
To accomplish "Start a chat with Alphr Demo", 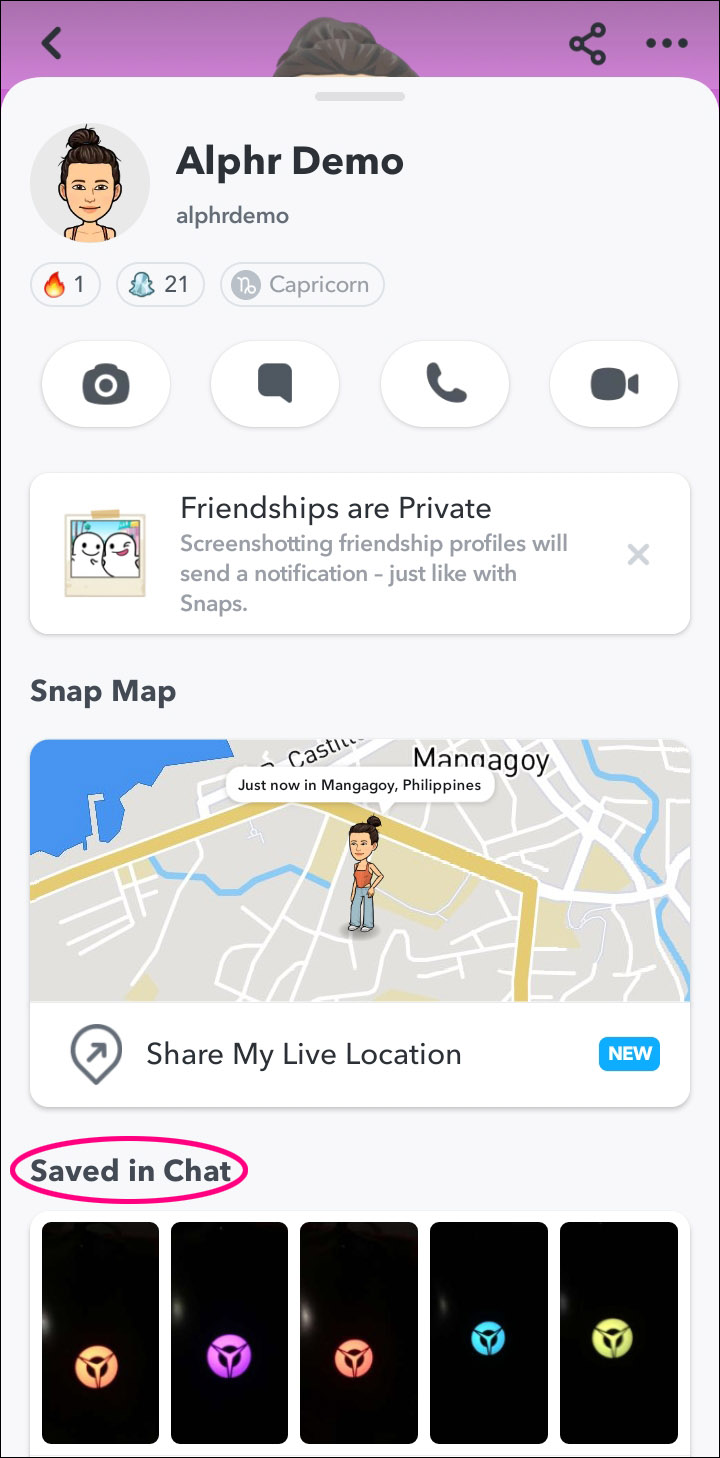I will 275,384.
